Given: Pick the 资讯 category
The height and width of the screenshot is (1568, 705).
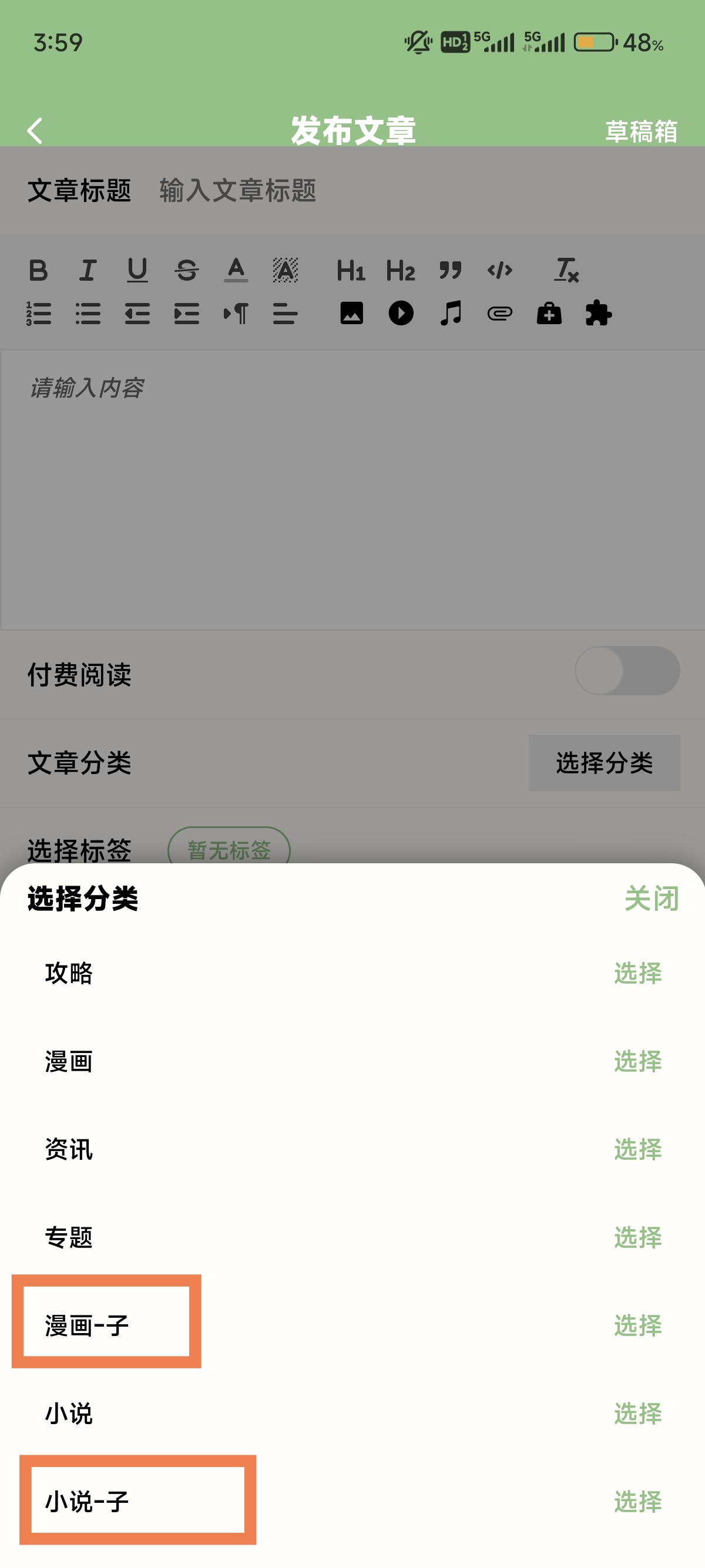Looking at the screenshot, I should (x=637, y=1149).
